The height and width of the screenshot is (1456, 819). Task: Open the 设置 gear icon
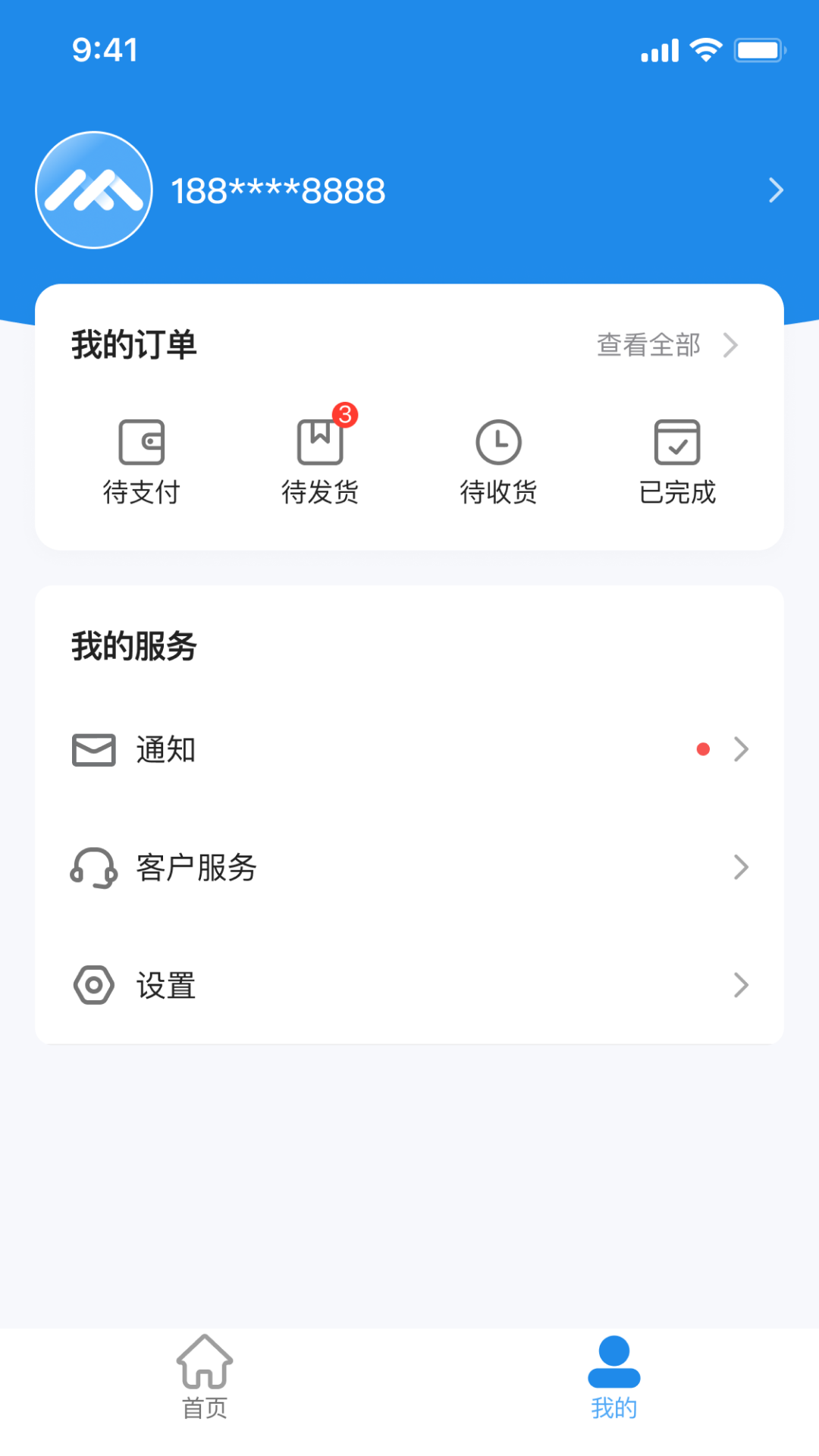click(x=93, y=985)
